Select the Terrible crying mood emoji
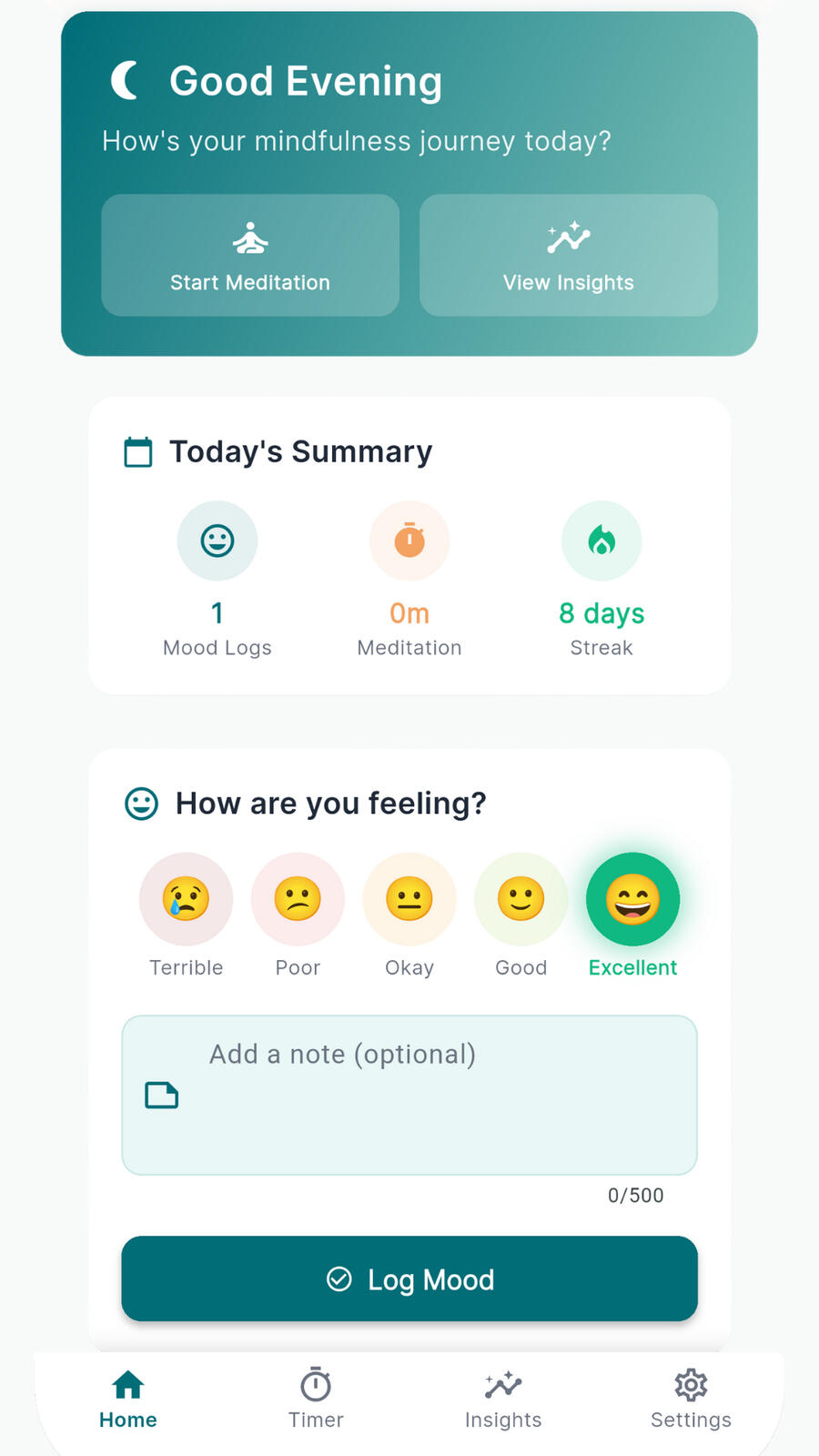 coord(186,898)
